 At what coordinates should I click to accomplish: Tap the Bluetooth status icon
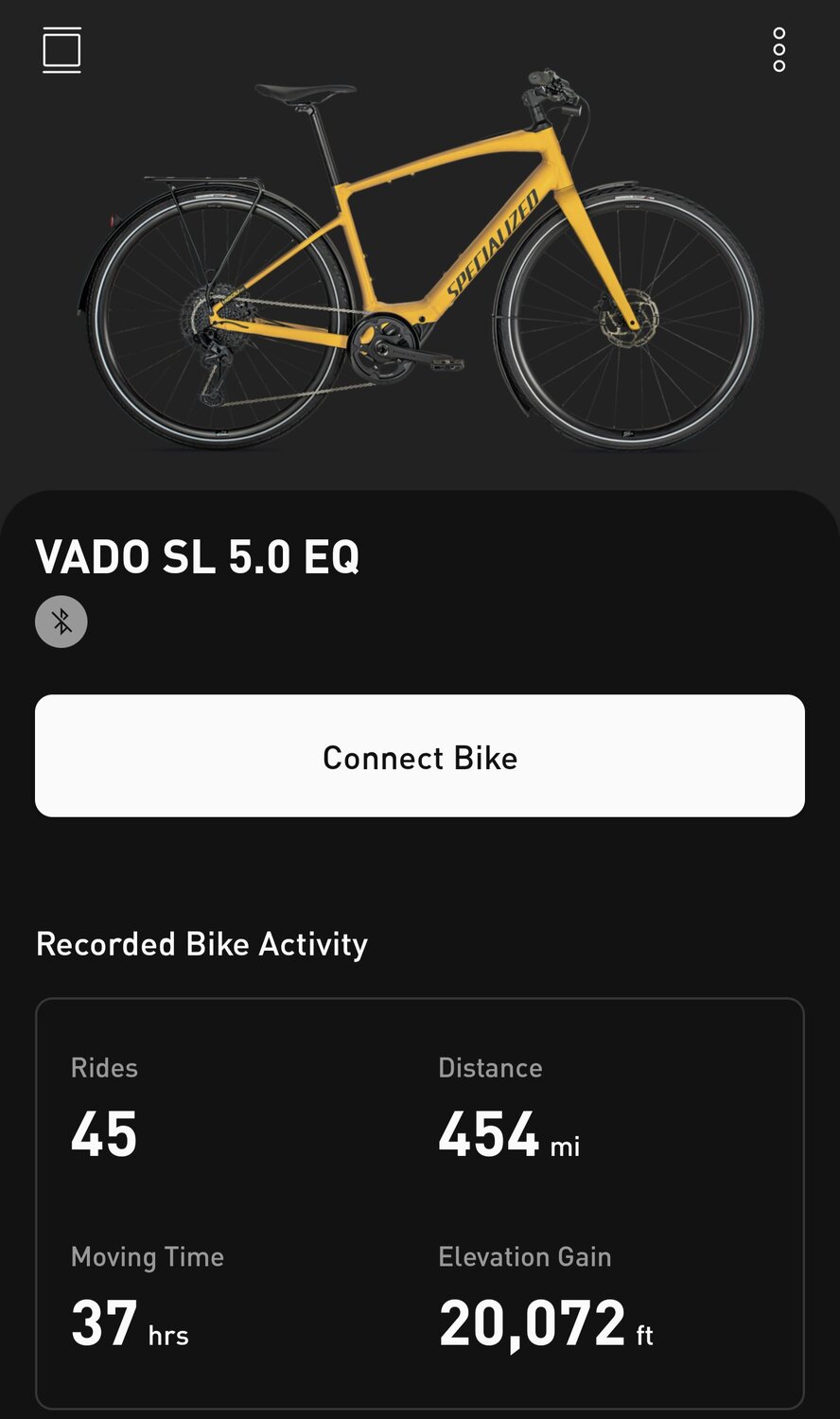[x=61, y=622]
